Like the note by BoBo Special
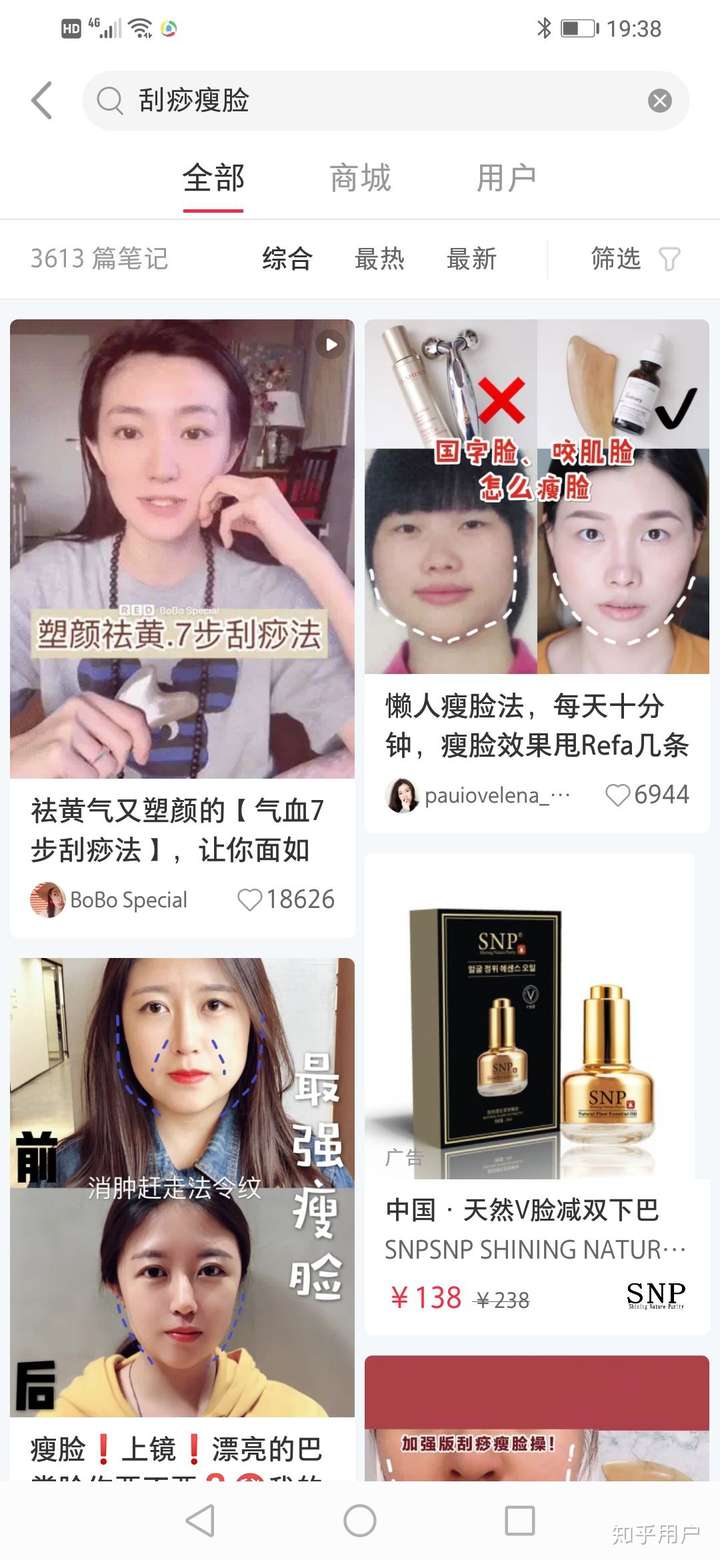Image resolution: width=720 pixels, height=1560 pixels. (251, 900)
